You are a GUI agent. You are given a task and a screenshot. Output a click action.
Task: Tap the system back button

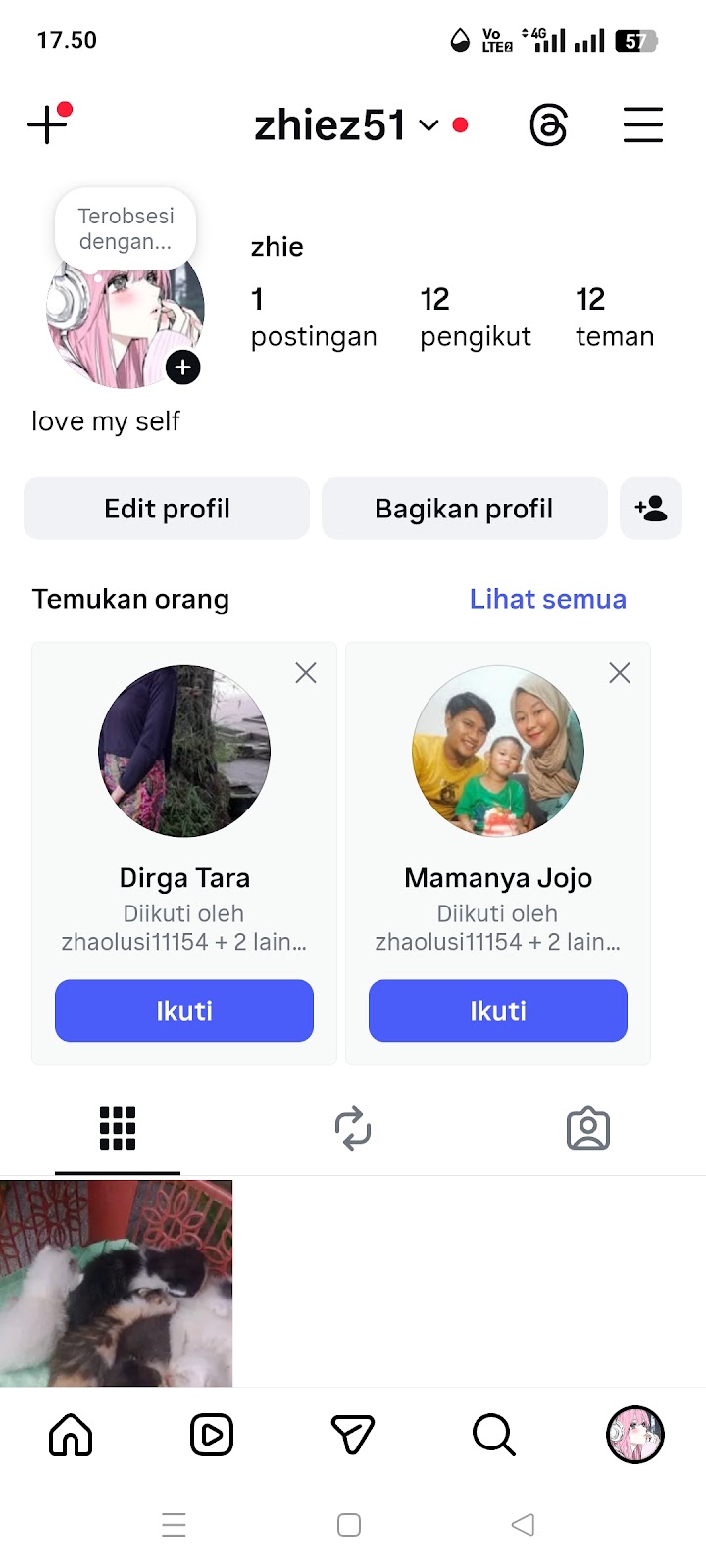[x=524, y=1525]
